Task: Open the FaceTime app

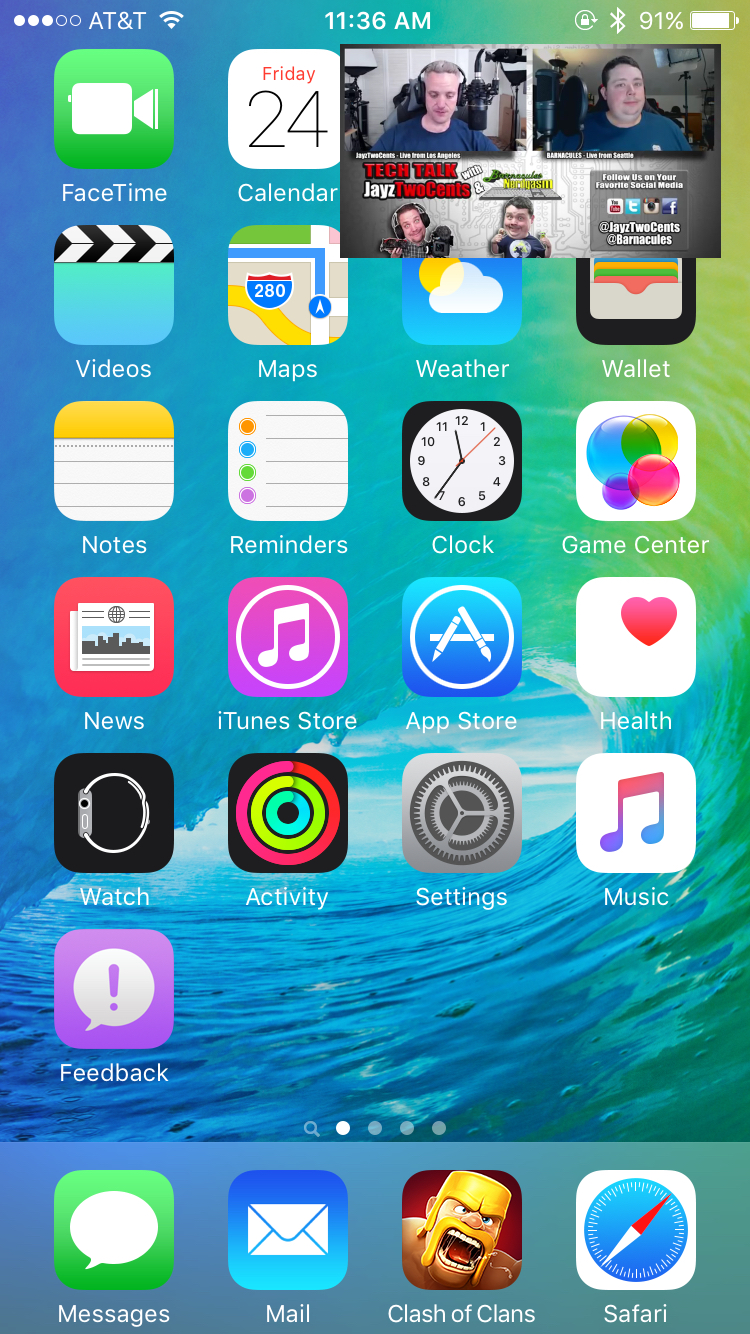Action: click(x=114, y=109)
